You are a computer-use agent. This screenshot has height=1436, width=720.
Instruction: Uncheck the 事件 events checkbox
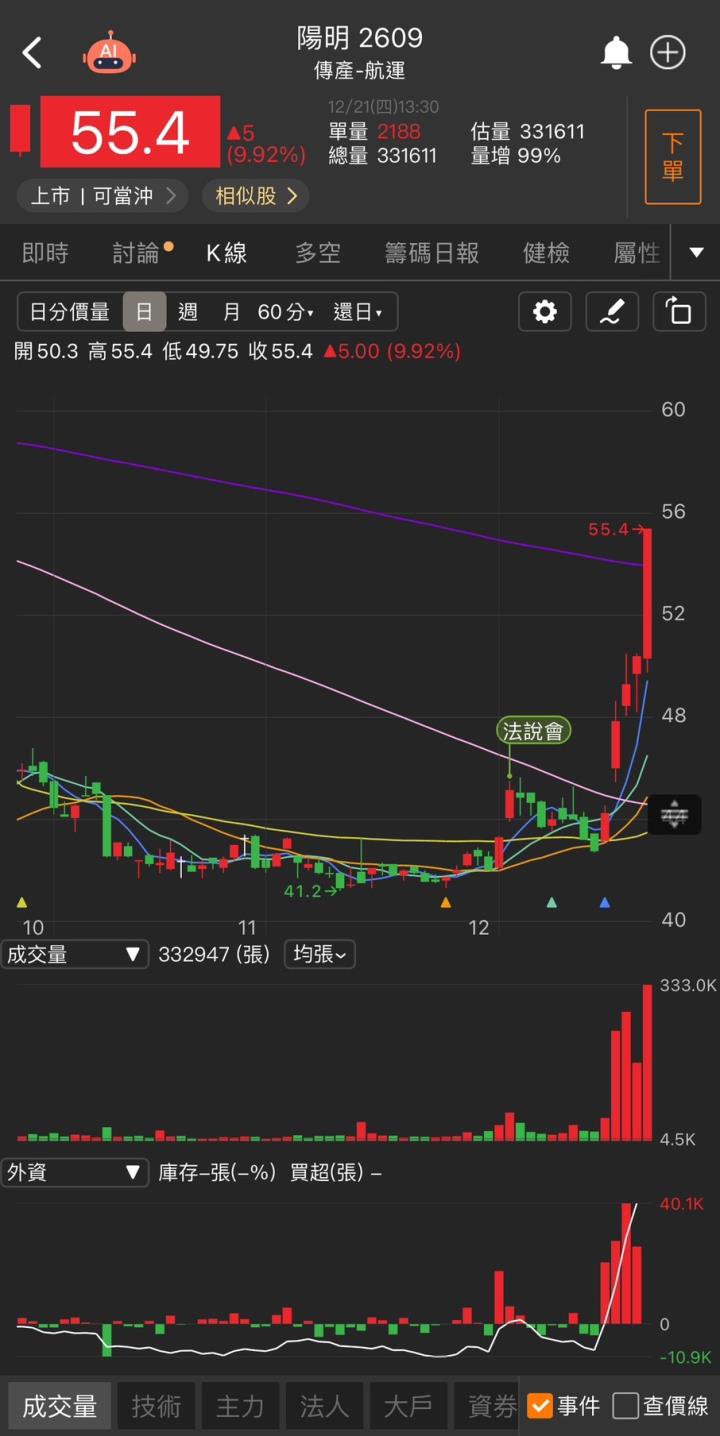coord(540,1406)
